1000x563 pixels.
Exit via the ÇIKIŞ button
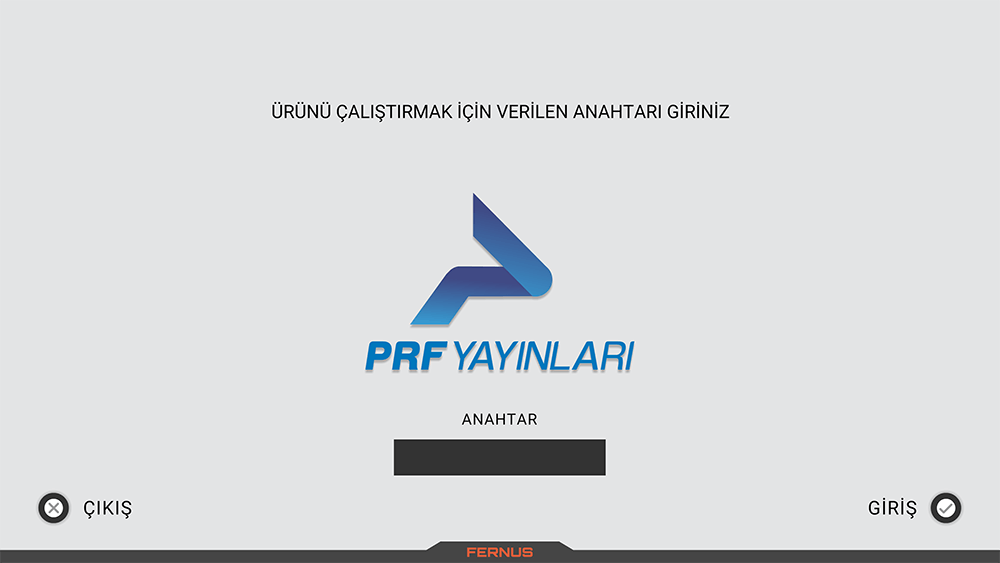click(55, 508)
